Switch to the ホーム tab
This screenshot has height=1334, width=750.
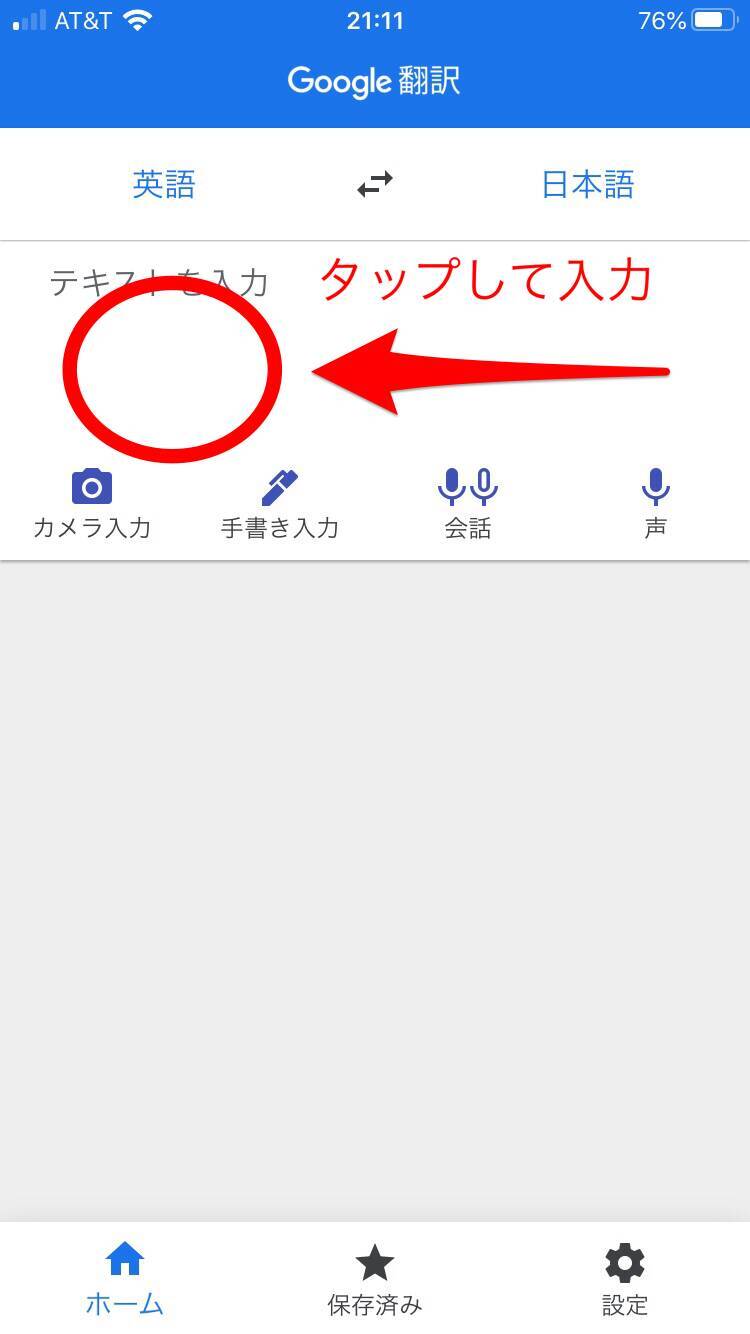tap(125, 1277)
